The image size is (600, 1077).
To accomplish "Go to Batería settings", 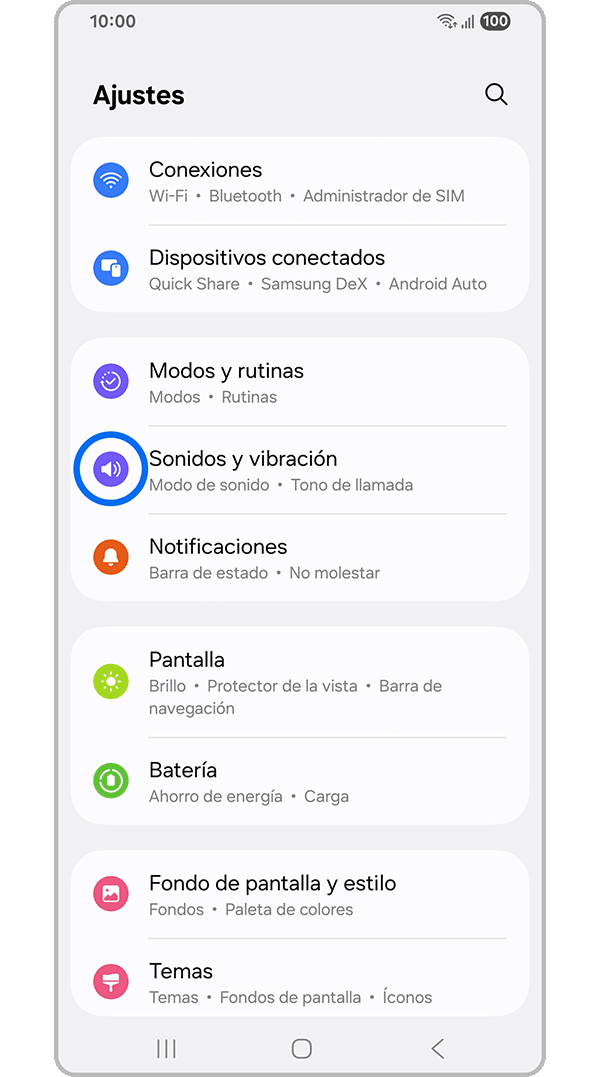I will 300,783.
